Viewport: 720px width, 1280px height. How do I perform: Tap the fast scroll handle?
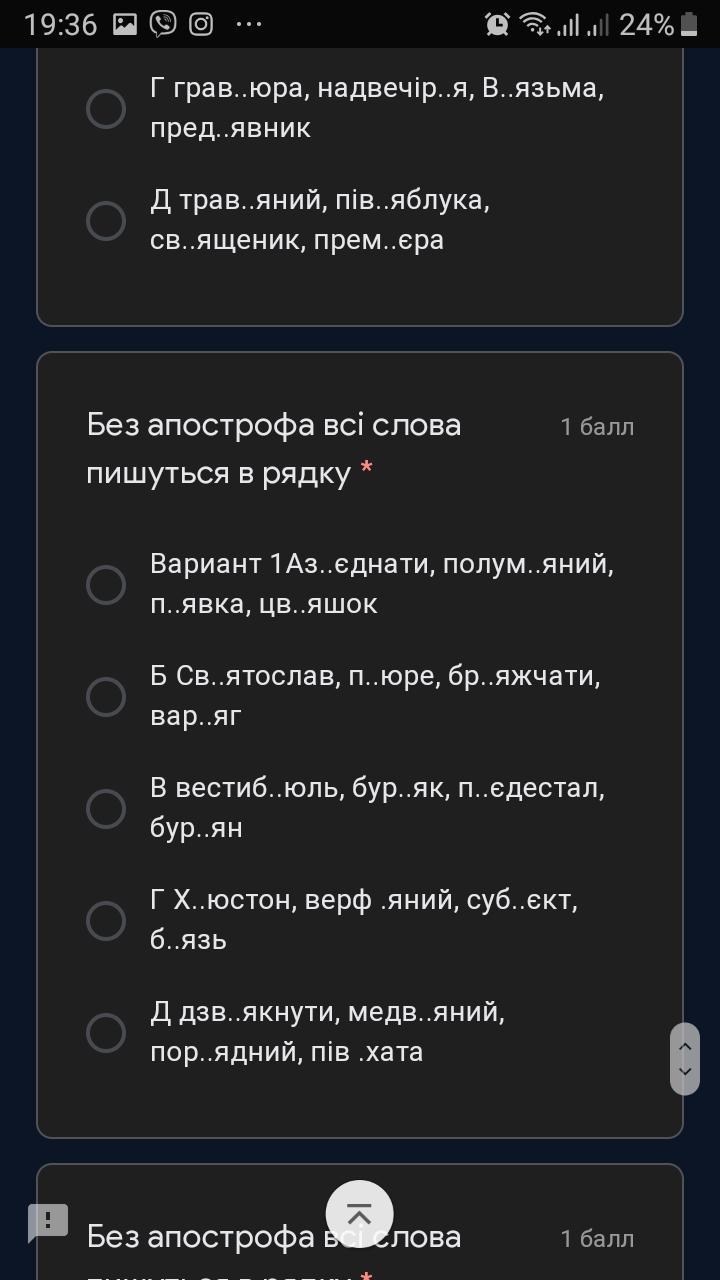[x=685, y=1059]
